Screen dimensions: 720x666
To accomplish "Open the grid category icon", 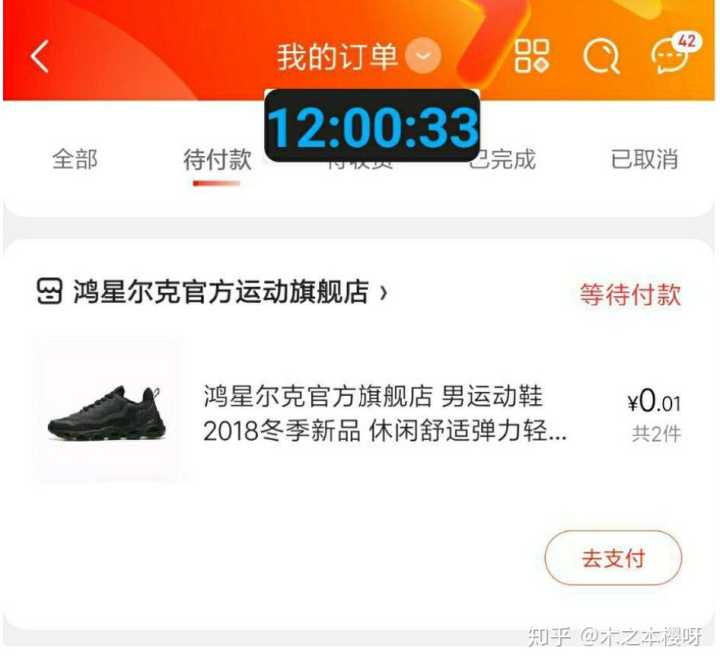I will [532, 57].
